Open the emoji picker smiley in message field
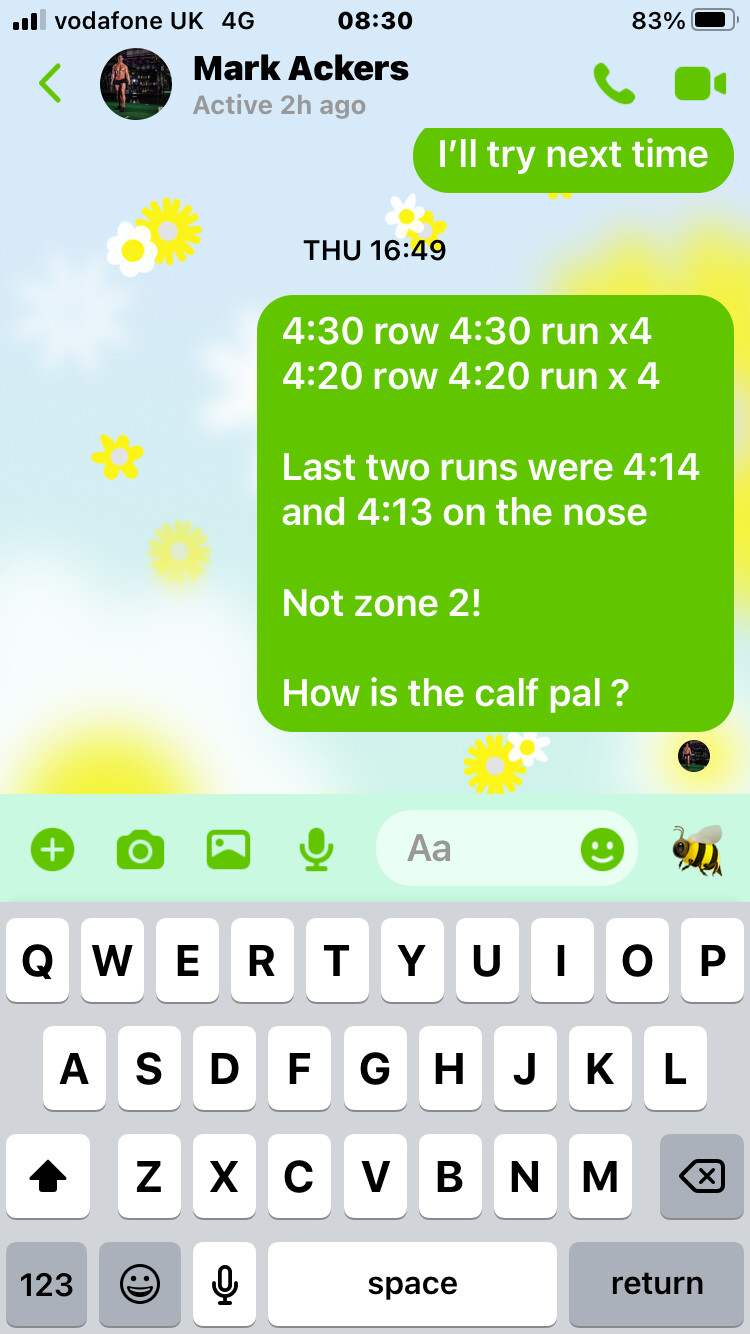The height and width of the screenshot is (1334, 750). point(602,850)
